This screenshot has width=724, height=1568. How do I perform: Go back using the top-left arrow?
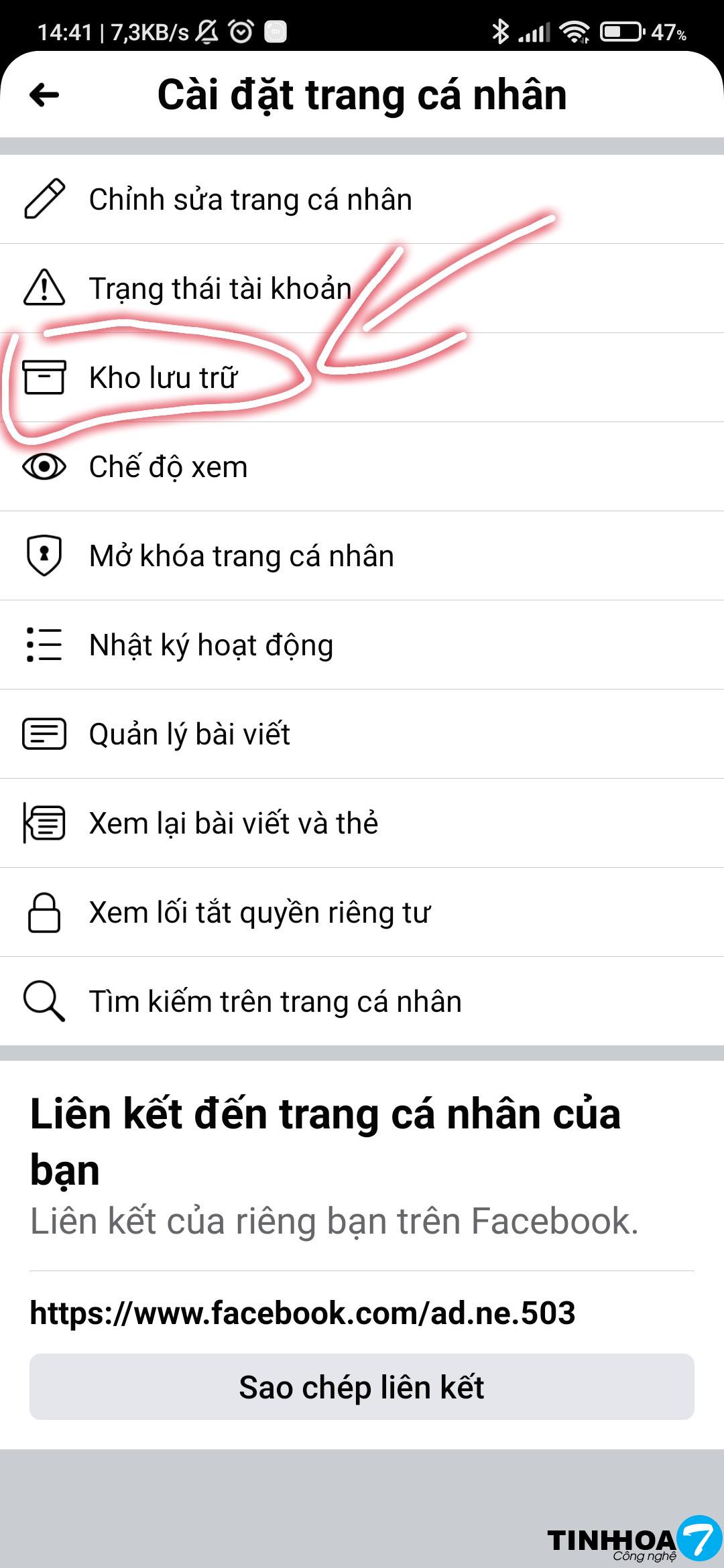point(44,94)
